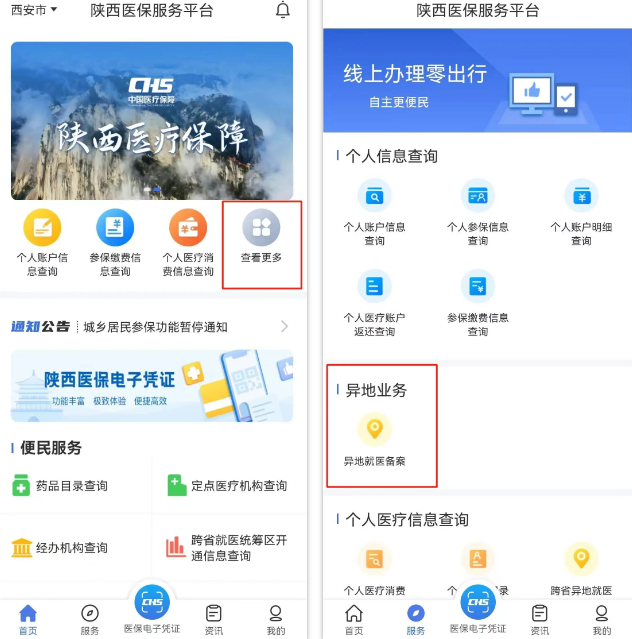The image size is (632, 639).
Task: Open the notifications bell
Action: click(x=283, y=11)
